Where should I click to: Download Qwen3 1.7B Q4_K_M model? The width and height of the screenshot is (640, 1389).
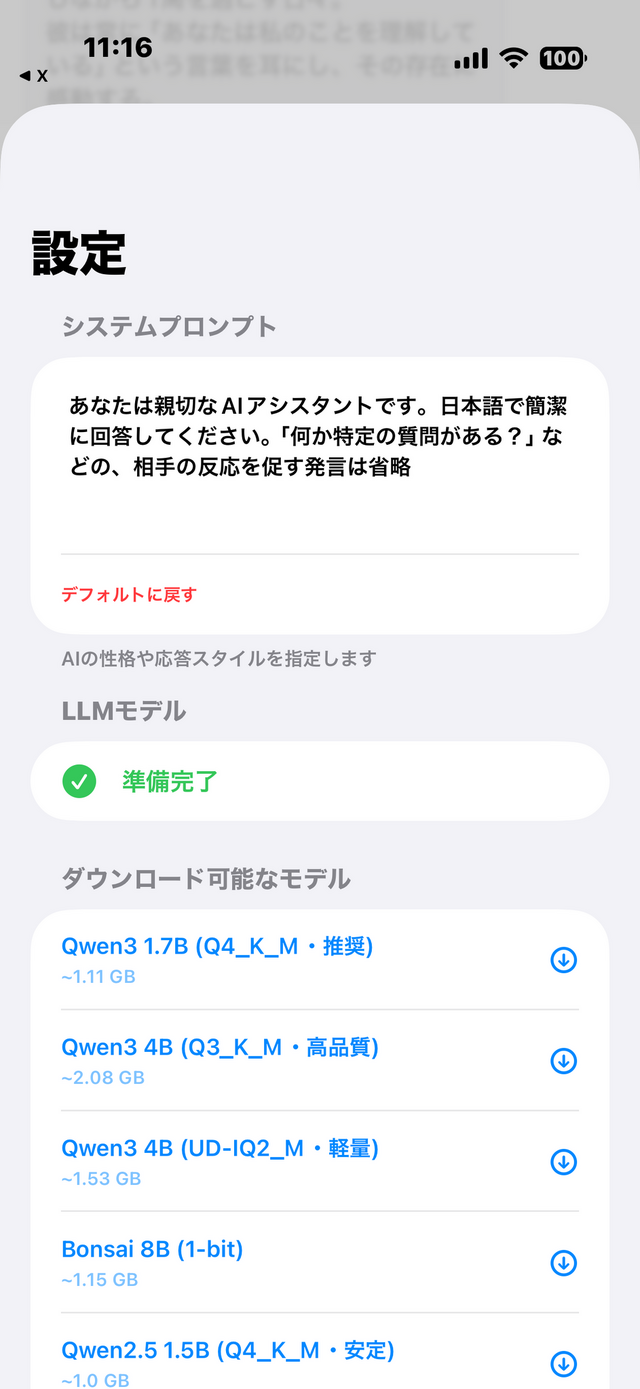point(564,960)
